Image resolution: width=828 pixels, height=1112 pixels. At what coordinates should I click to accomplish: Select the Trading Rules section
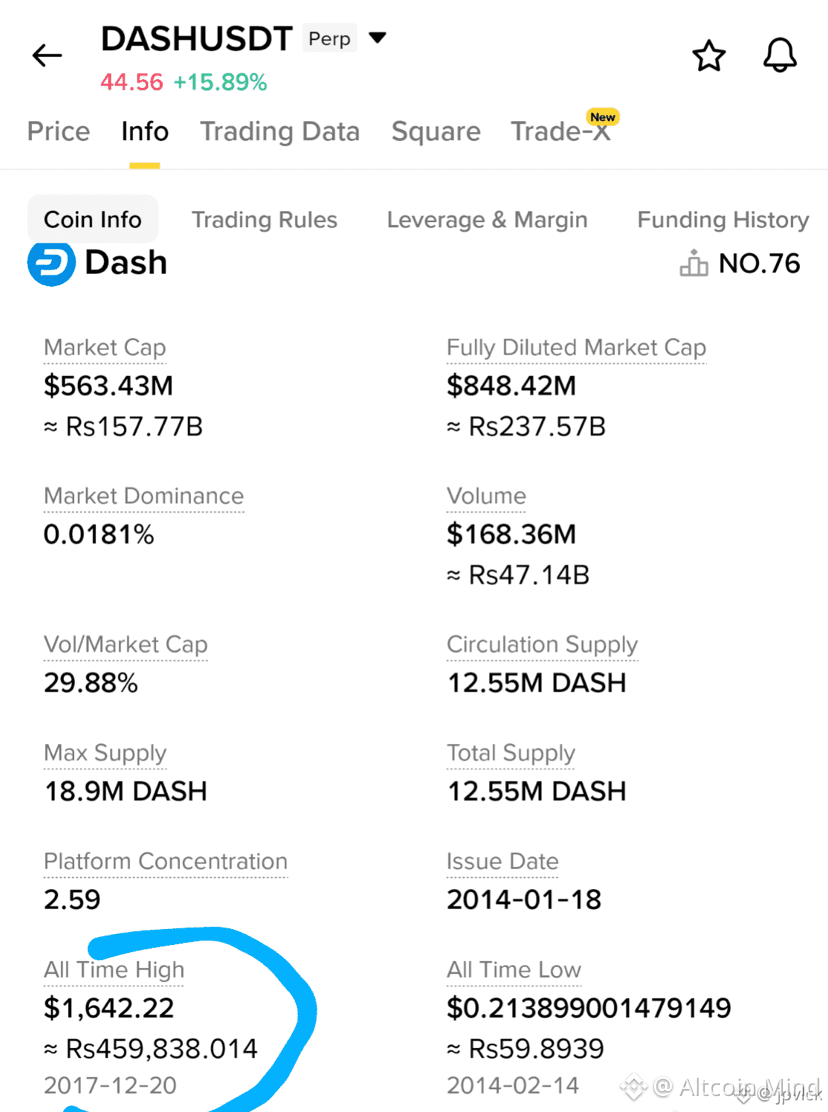point(264,220)
